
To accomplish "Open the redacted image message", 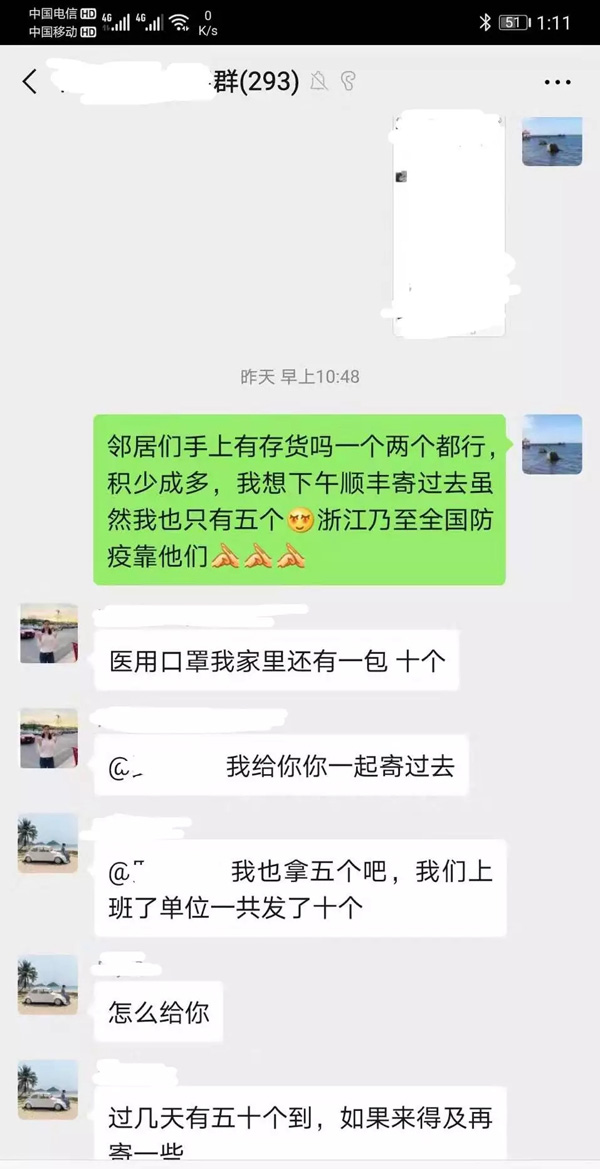I will click(x=448, y=225).
